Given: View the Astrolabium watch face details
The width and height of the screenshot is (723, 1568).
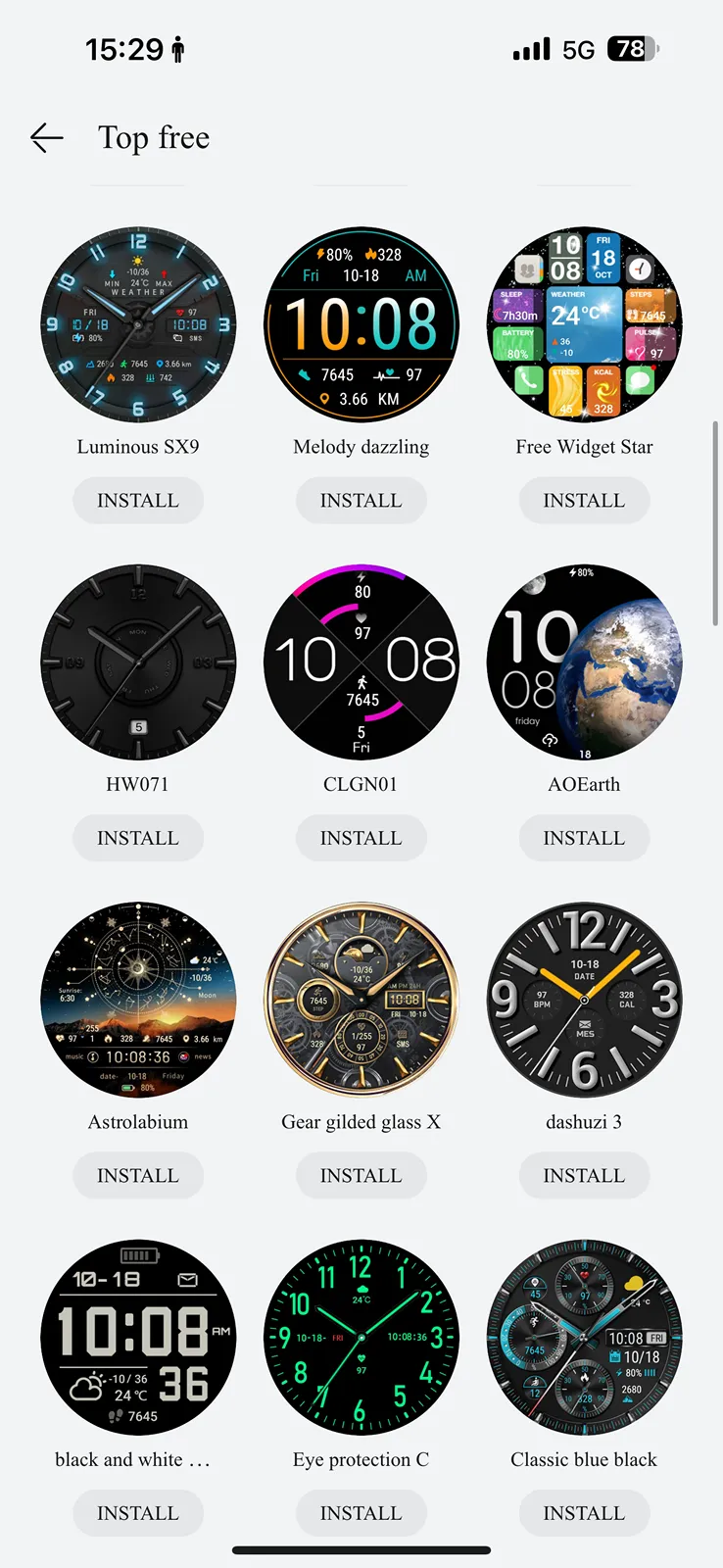Looking at the screenshot, I should (x=138, y=1000).
